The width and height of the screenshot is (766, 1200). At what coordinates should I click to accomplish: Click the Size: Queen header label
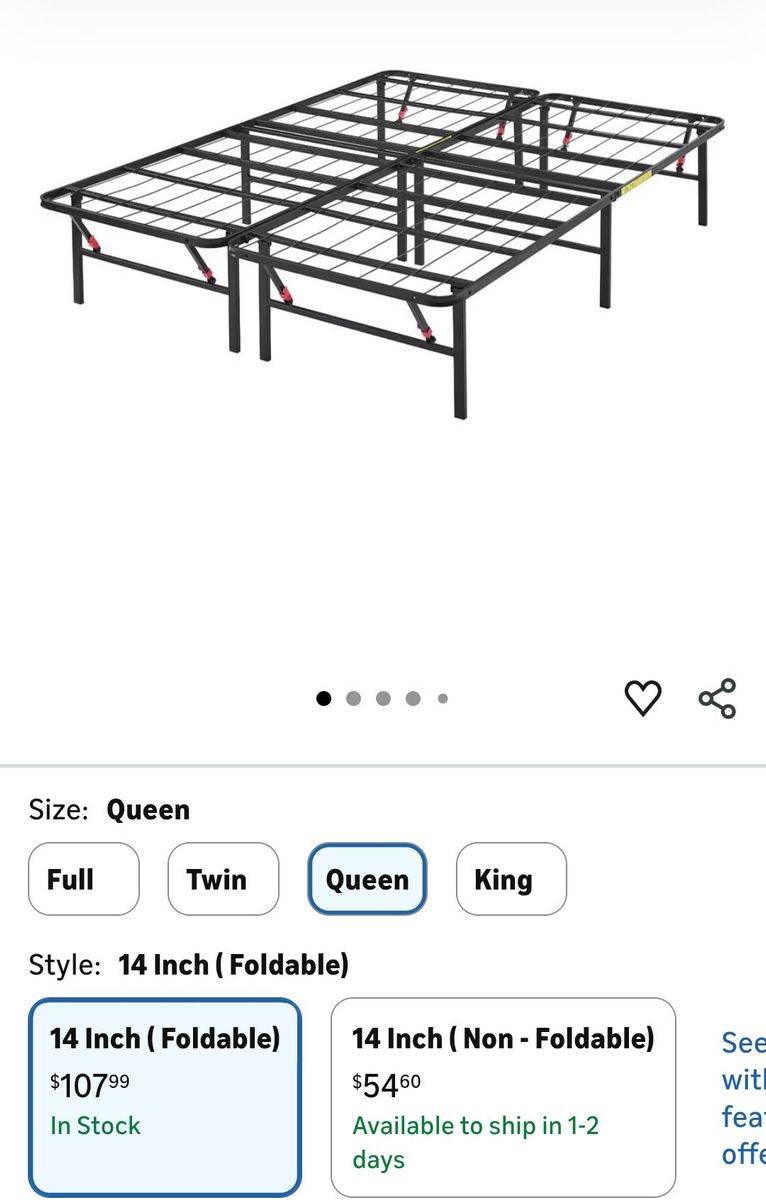tap(105, 810)
